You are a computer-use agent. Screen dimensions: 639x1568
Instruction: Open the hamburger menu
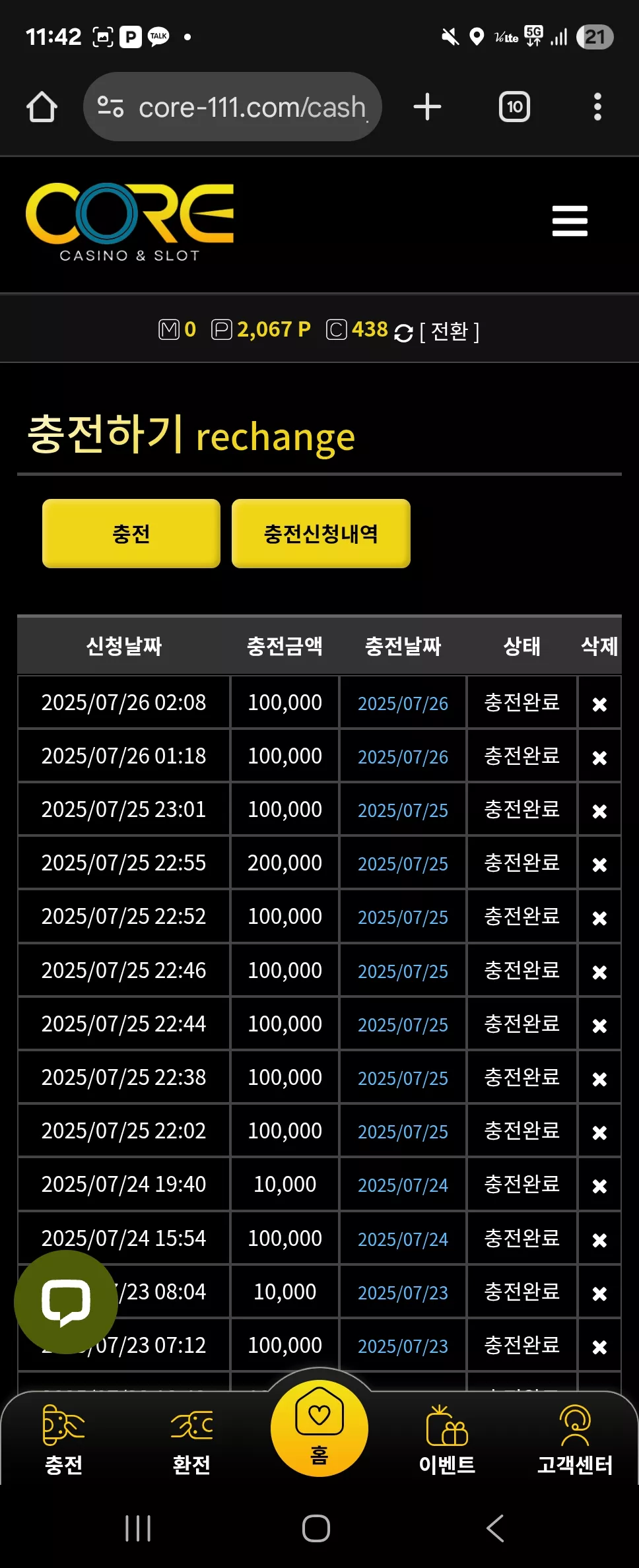coord(570,220)
